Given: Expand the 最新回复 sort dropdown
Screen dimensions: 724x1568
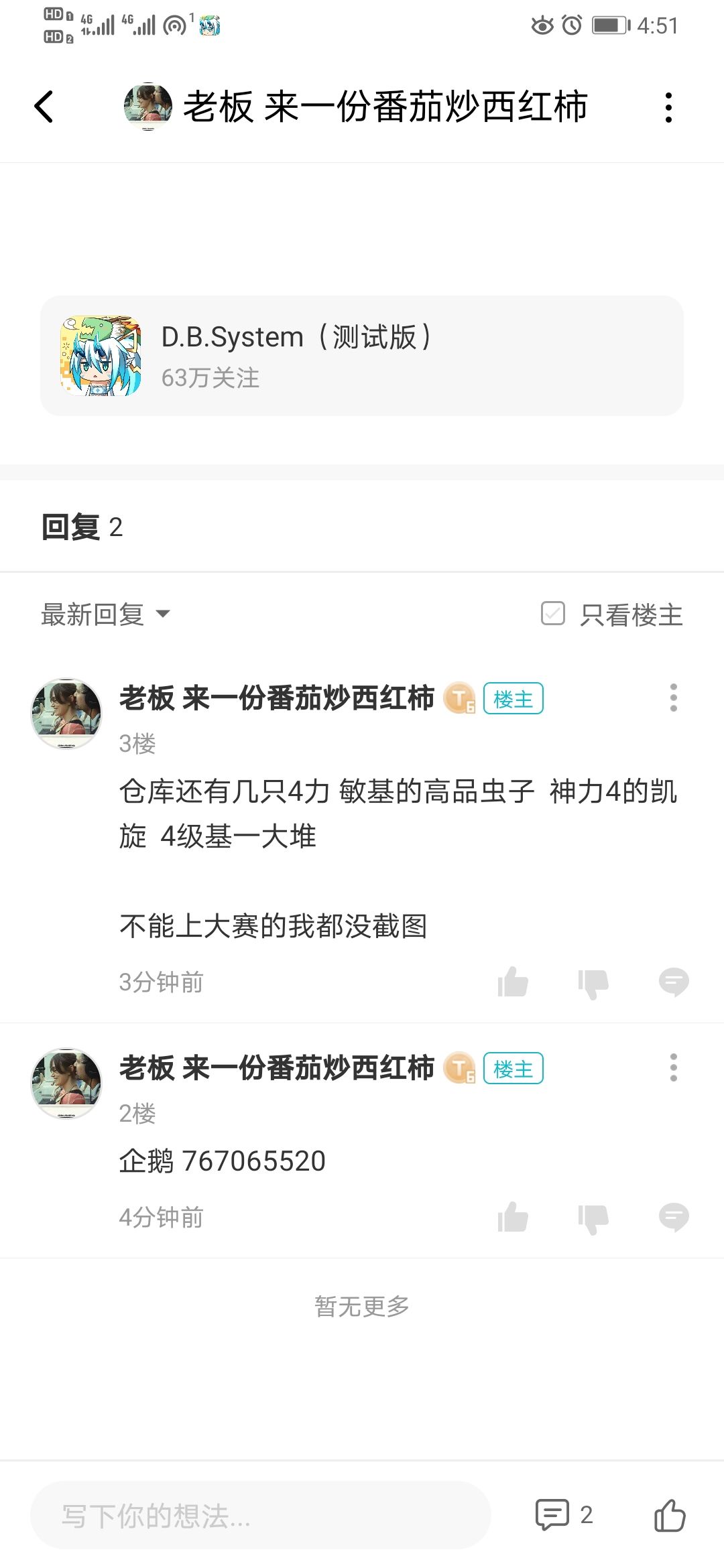Looking at the screenshot, I should 106,614.
